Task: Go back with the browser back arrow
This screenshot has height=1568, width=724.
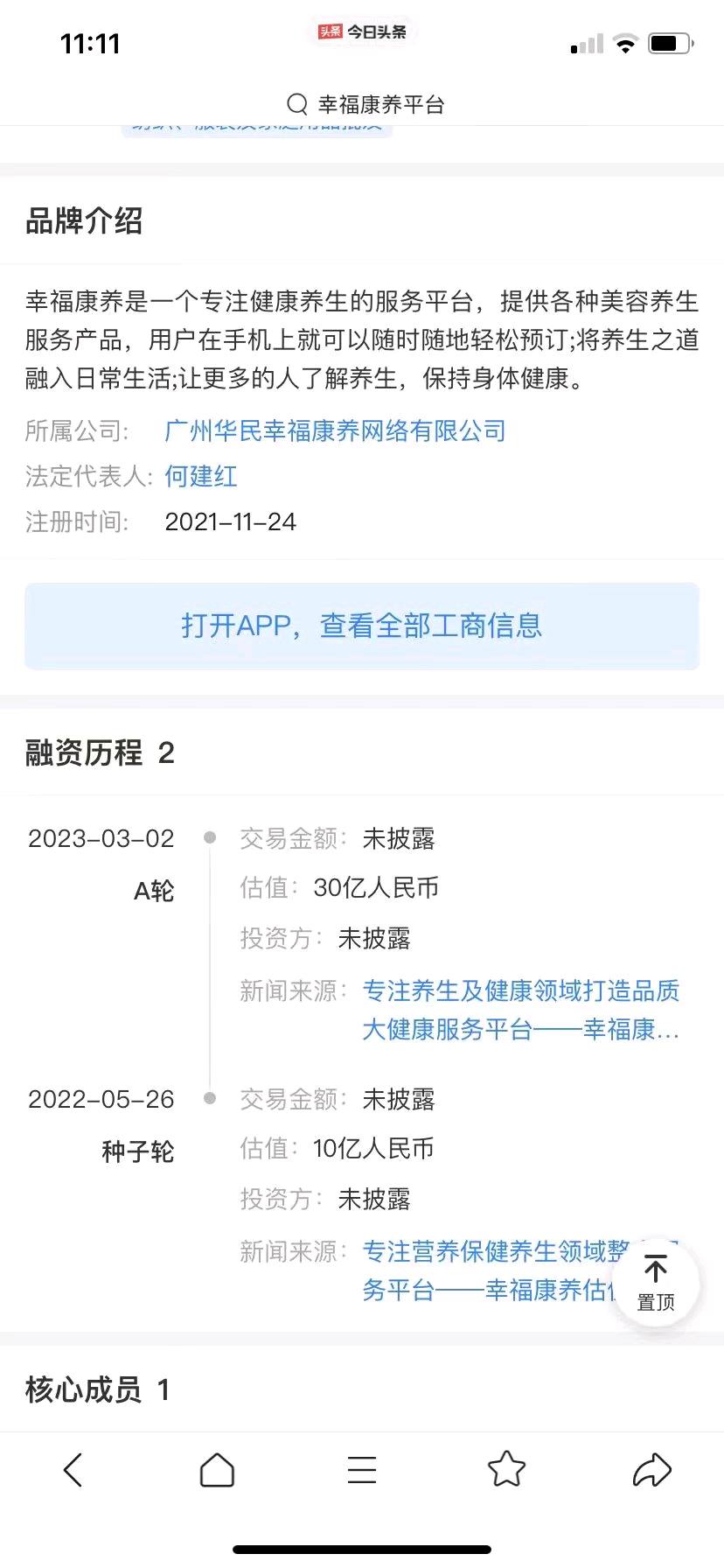Action: (x=73, y=1470)
